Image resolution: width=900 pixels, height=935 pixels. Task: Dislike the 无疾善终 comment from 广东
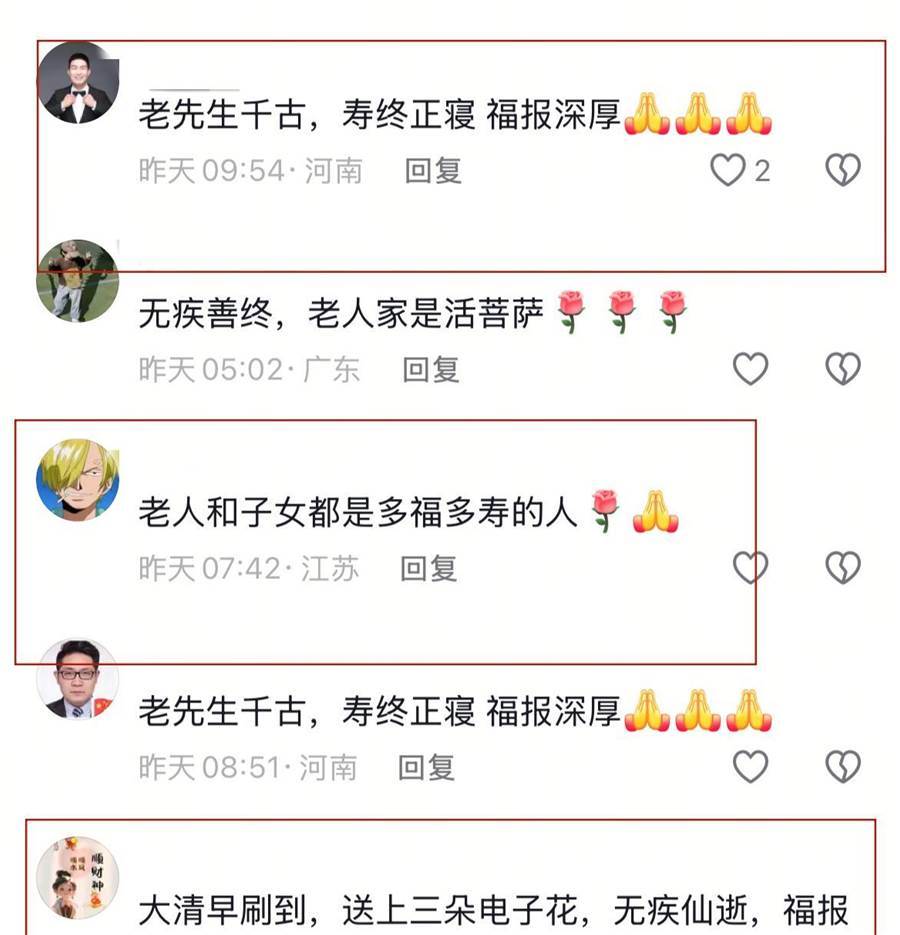[x=842, y=369]
